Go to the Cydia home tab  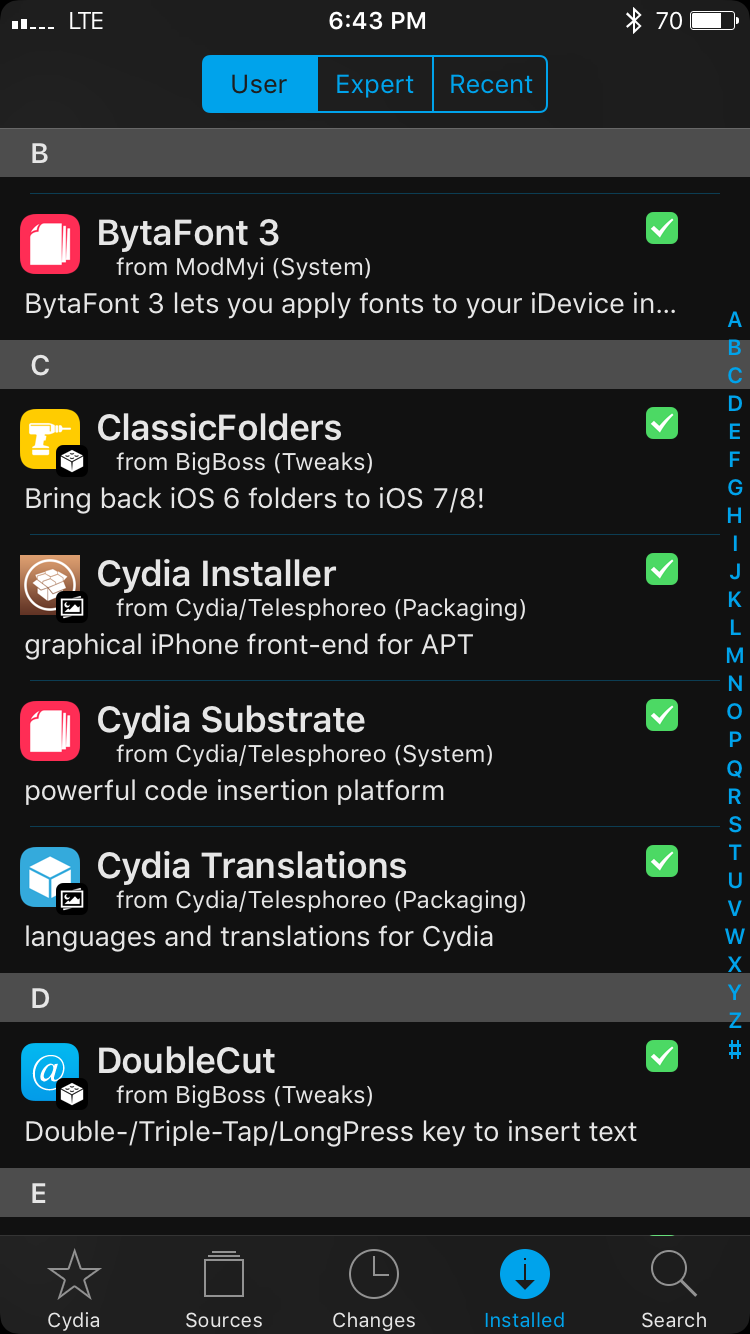74,1288
